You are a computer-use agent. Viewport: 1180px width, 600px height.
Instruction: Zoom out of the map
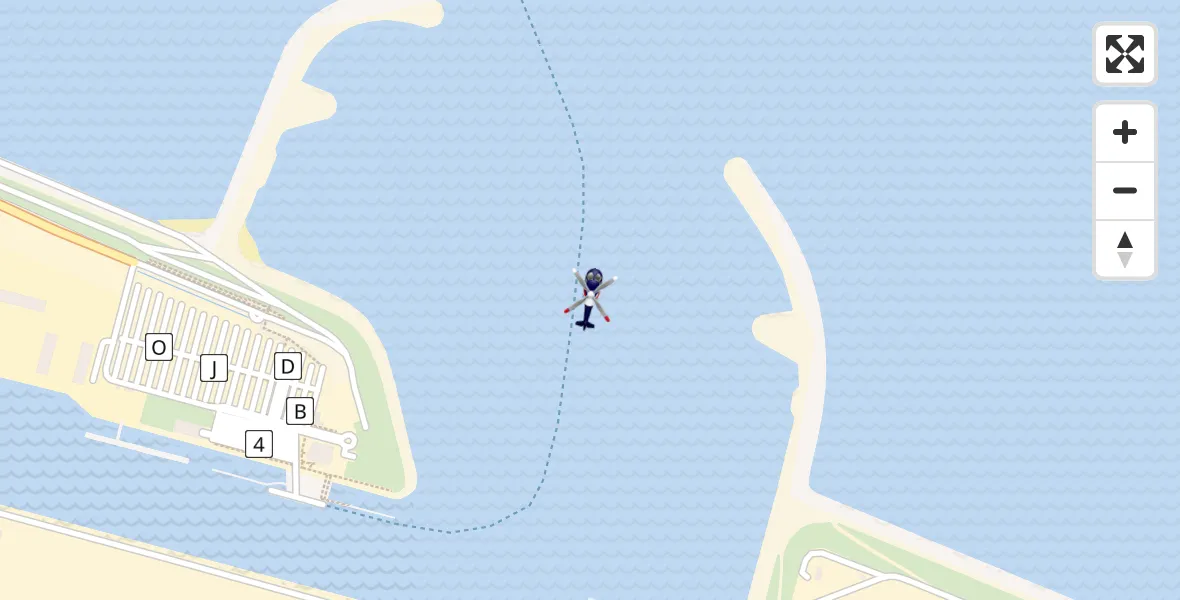tap(1125, 191)
